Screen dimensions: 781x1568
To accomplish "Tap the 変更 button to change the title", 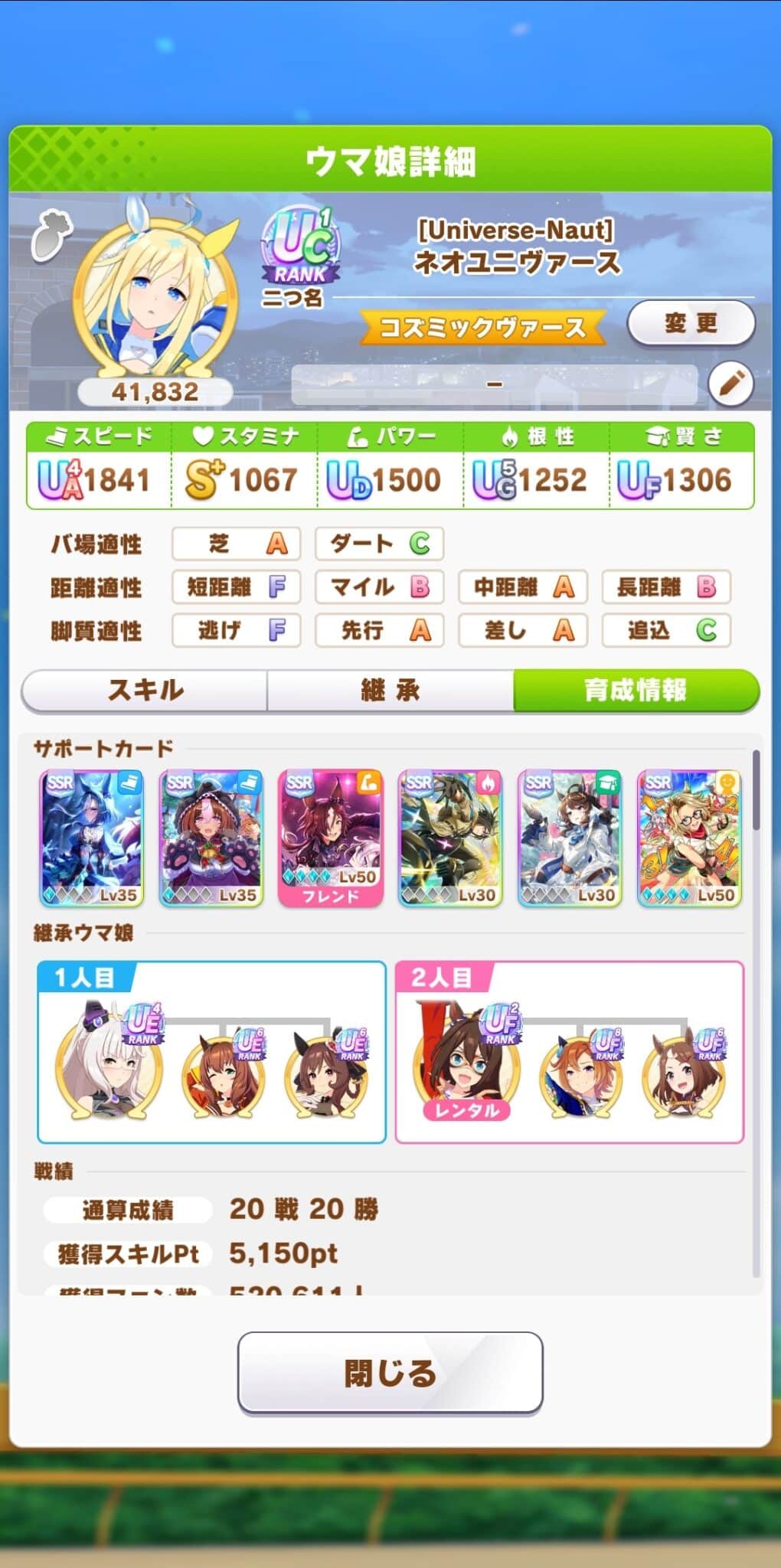I will (691, 324).
